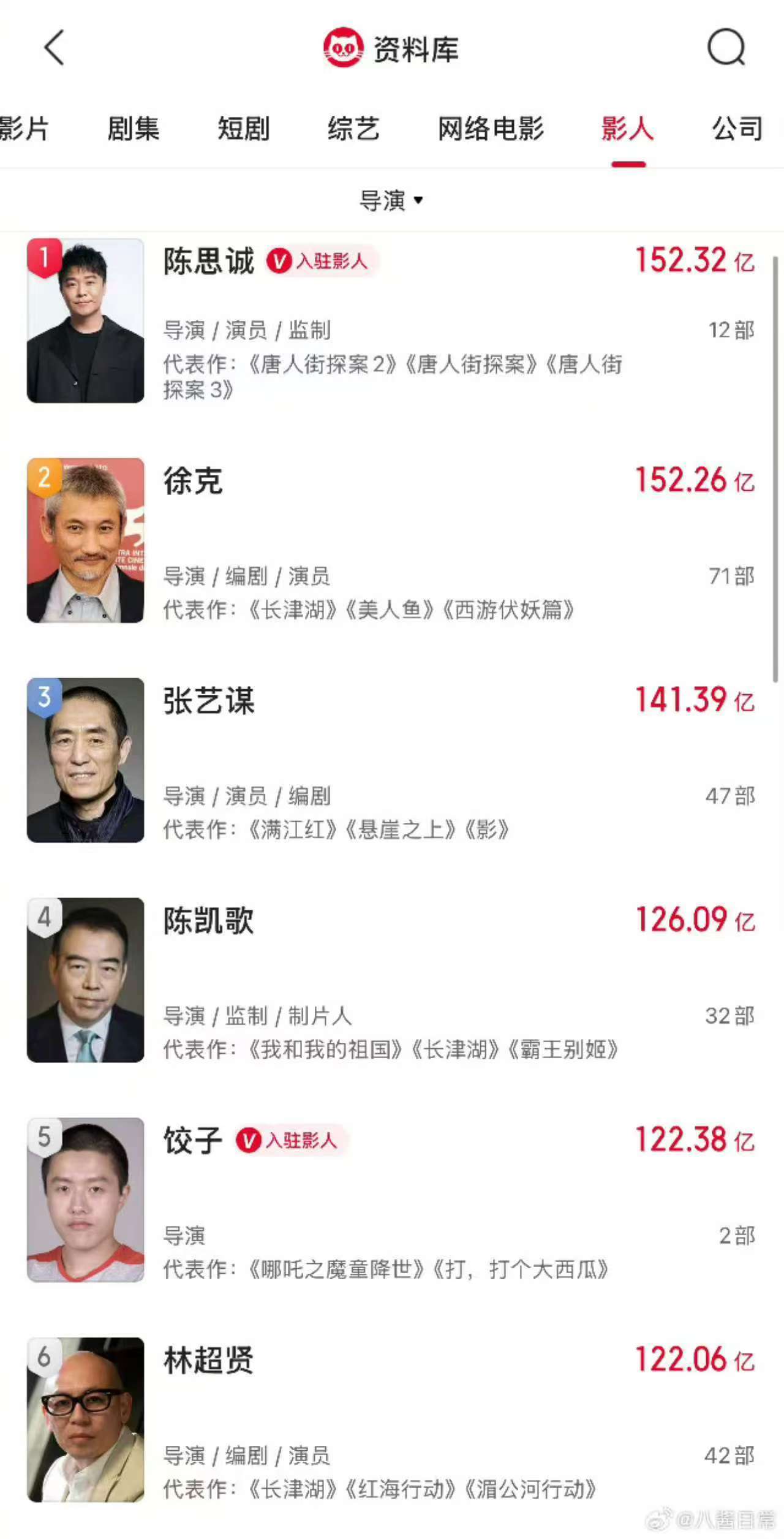The height and width of the screenshot is (1539, 784).
Task: Switch to the 影片 tab
Action: 24,129
